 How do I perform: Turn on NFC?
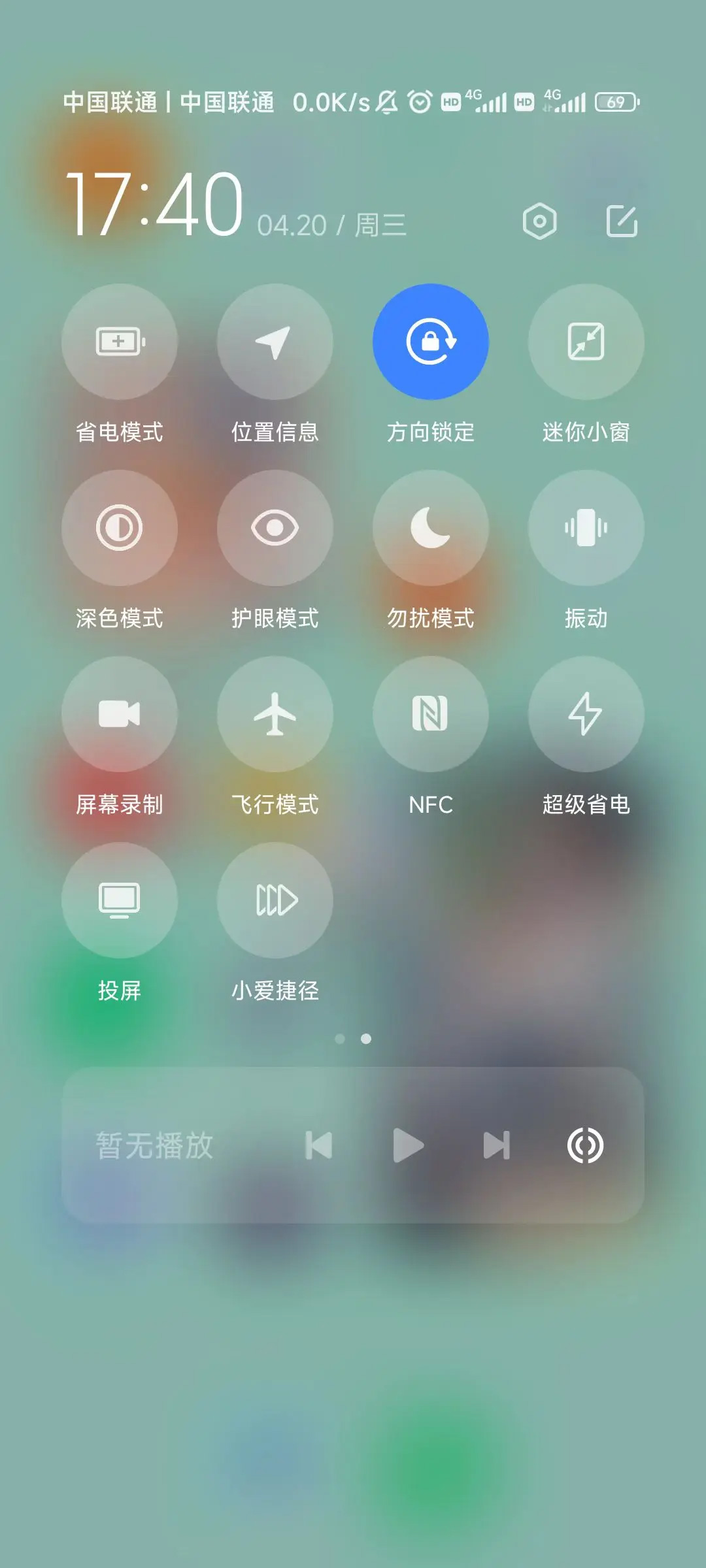(x=431, y=714)
